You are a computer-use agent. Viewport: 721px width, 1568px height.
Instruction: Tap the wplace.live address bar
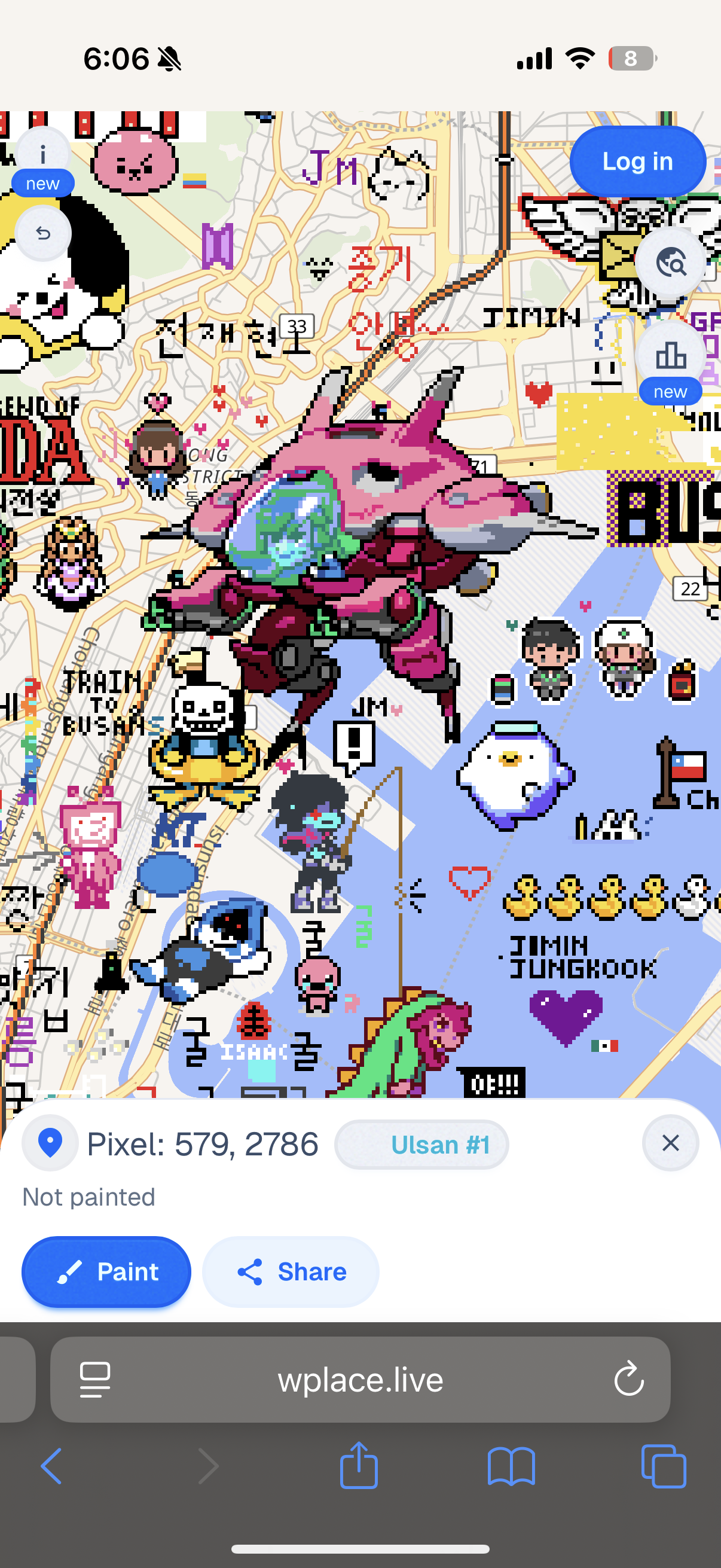click(360, 1379)
